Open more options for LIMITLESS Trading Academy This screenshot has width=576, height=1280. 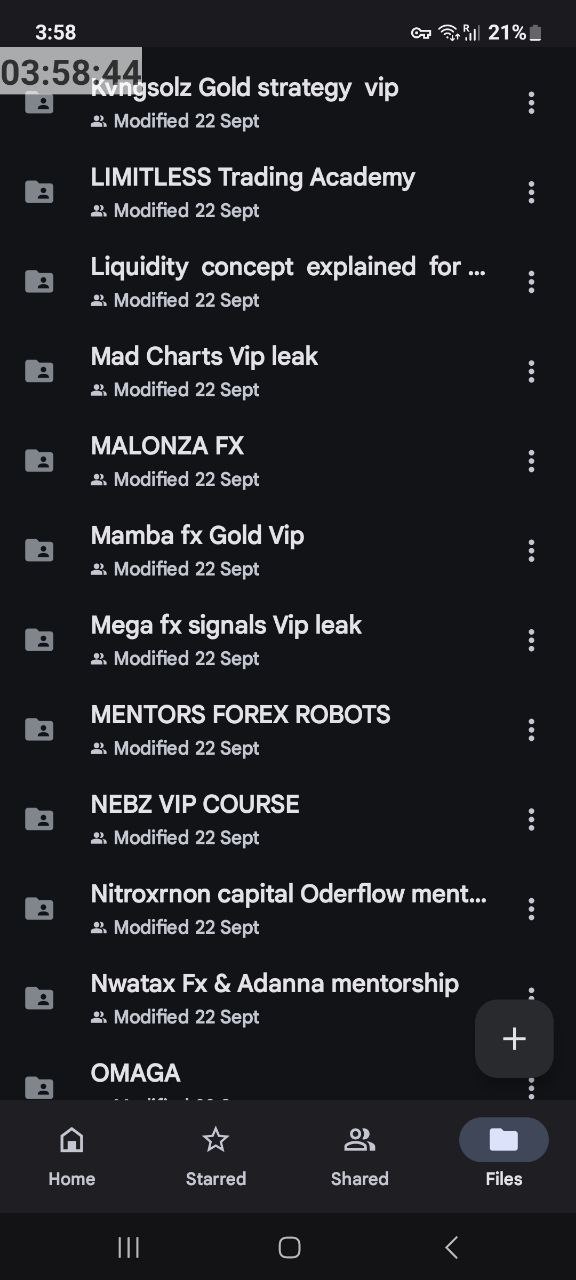coord(531,192)
